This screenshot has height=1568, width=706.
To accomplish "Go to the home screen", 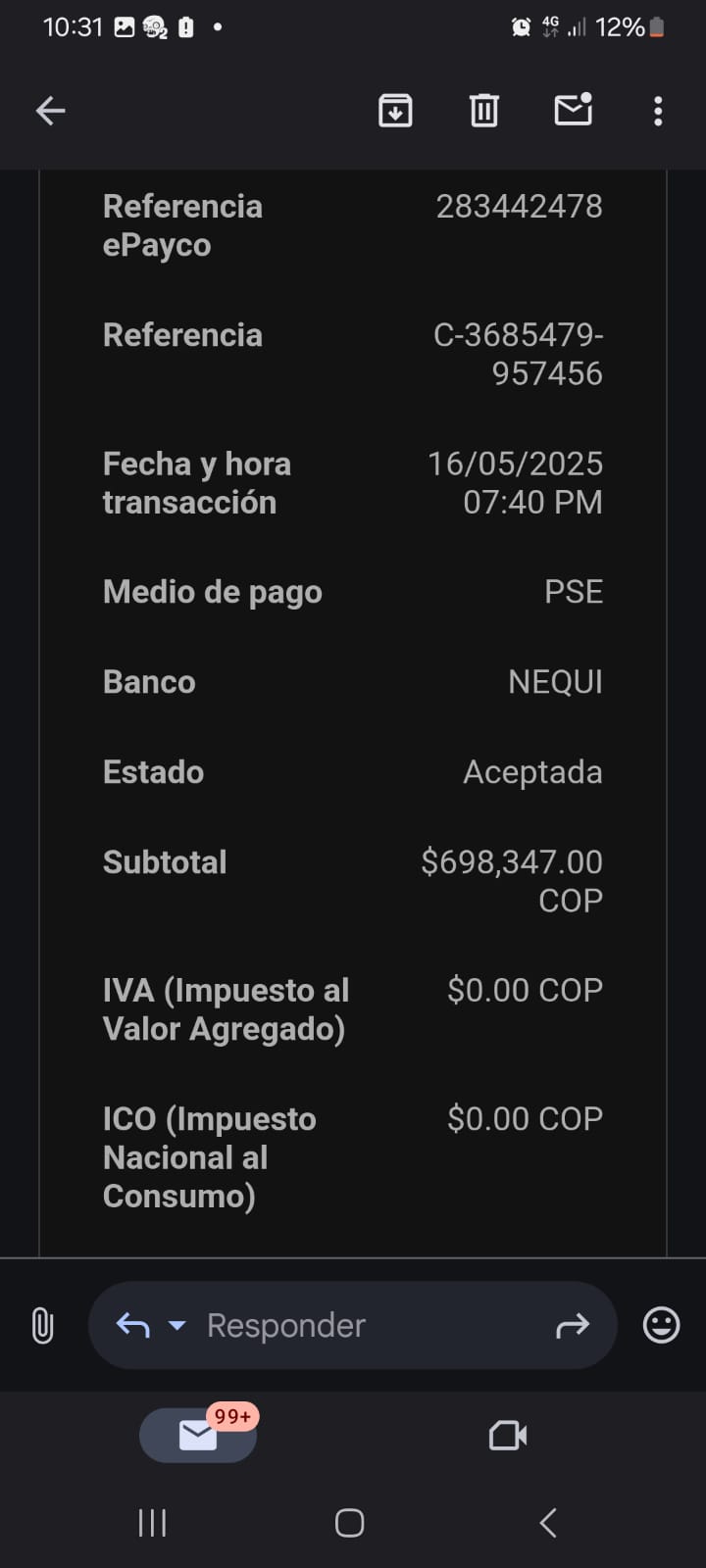I will tap(350, 1523).
